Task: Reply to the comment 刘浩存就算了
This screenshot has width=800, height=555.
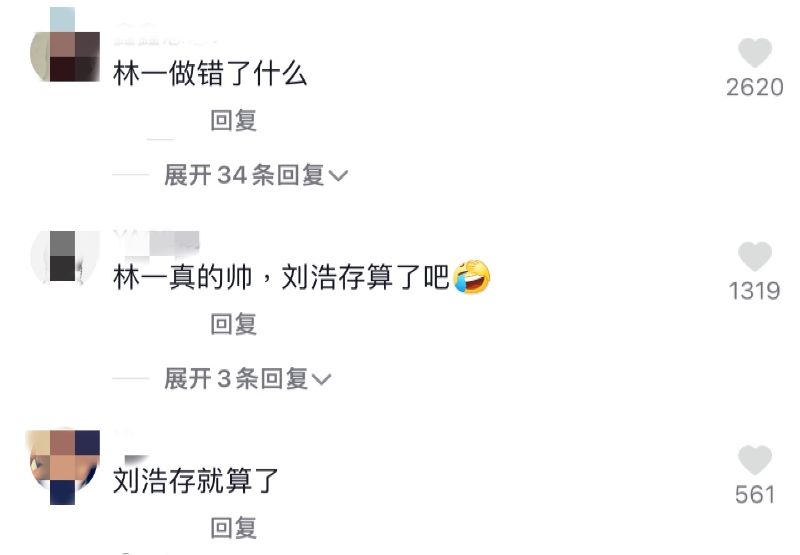Action: 234,527
